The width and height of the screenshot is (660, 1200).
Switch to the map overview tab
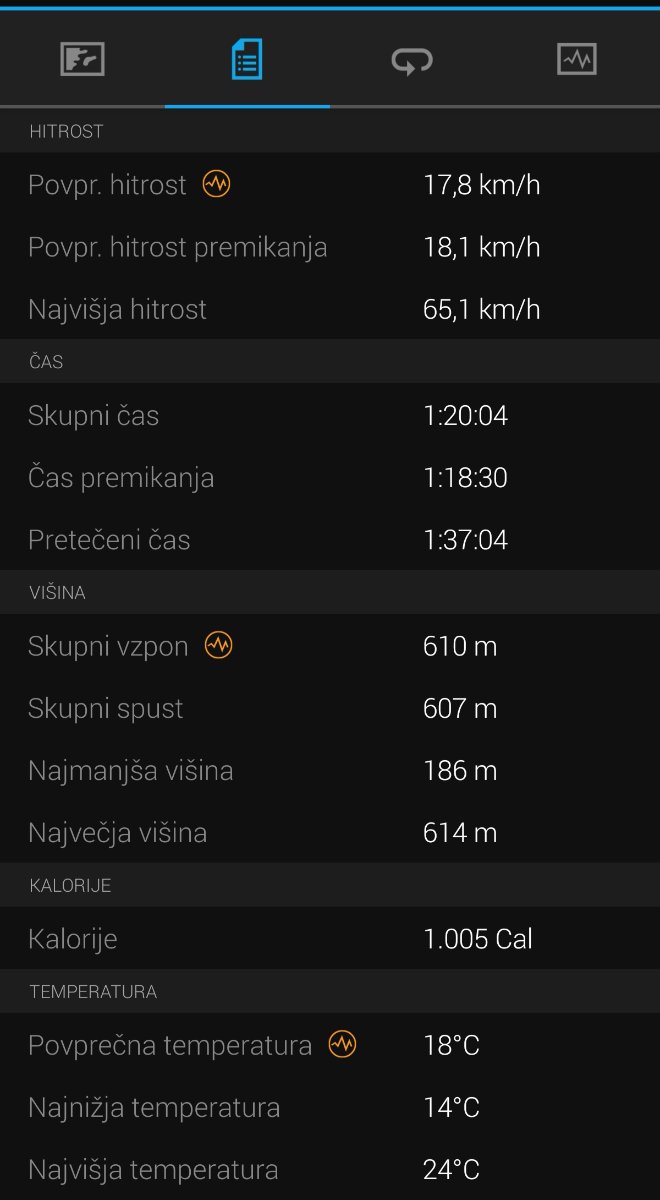point(82,59)
